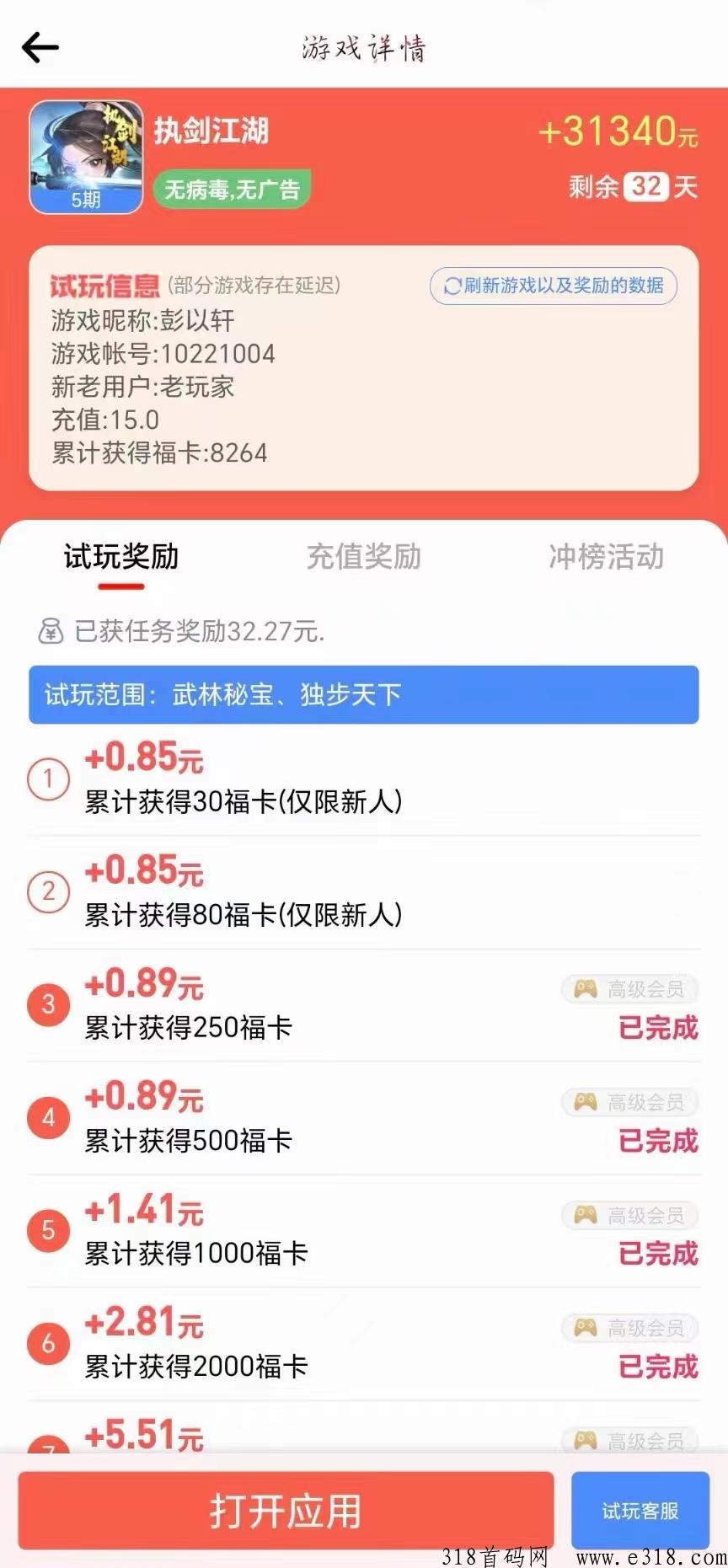Switch to the 充值奖励 tab
Screen dimensions: 728x1568
click(363, 557)
